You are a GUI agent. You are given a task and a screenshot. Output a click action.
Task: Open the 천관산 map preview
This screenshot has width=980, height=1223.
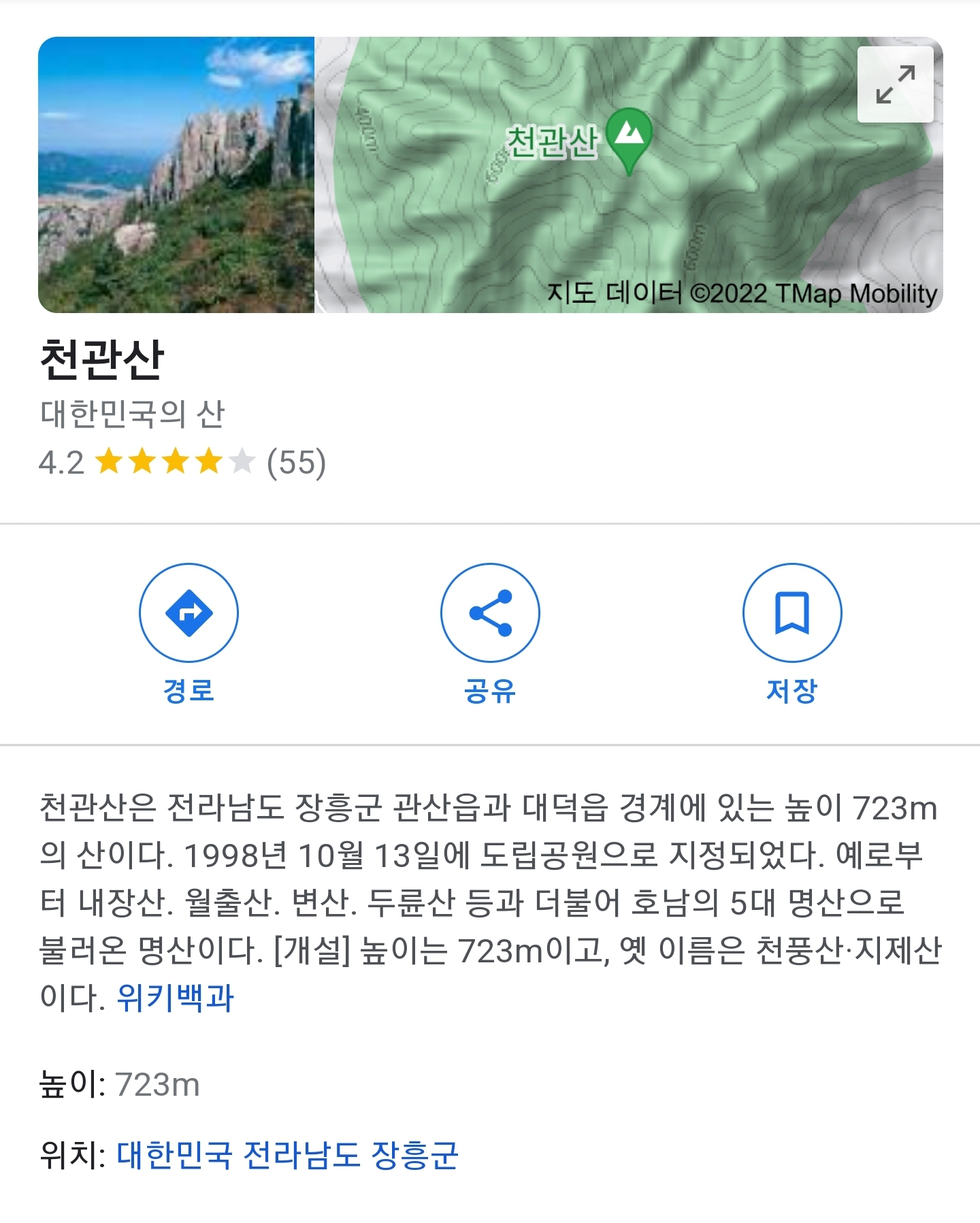pyautogui.click(x=585, y=204)
